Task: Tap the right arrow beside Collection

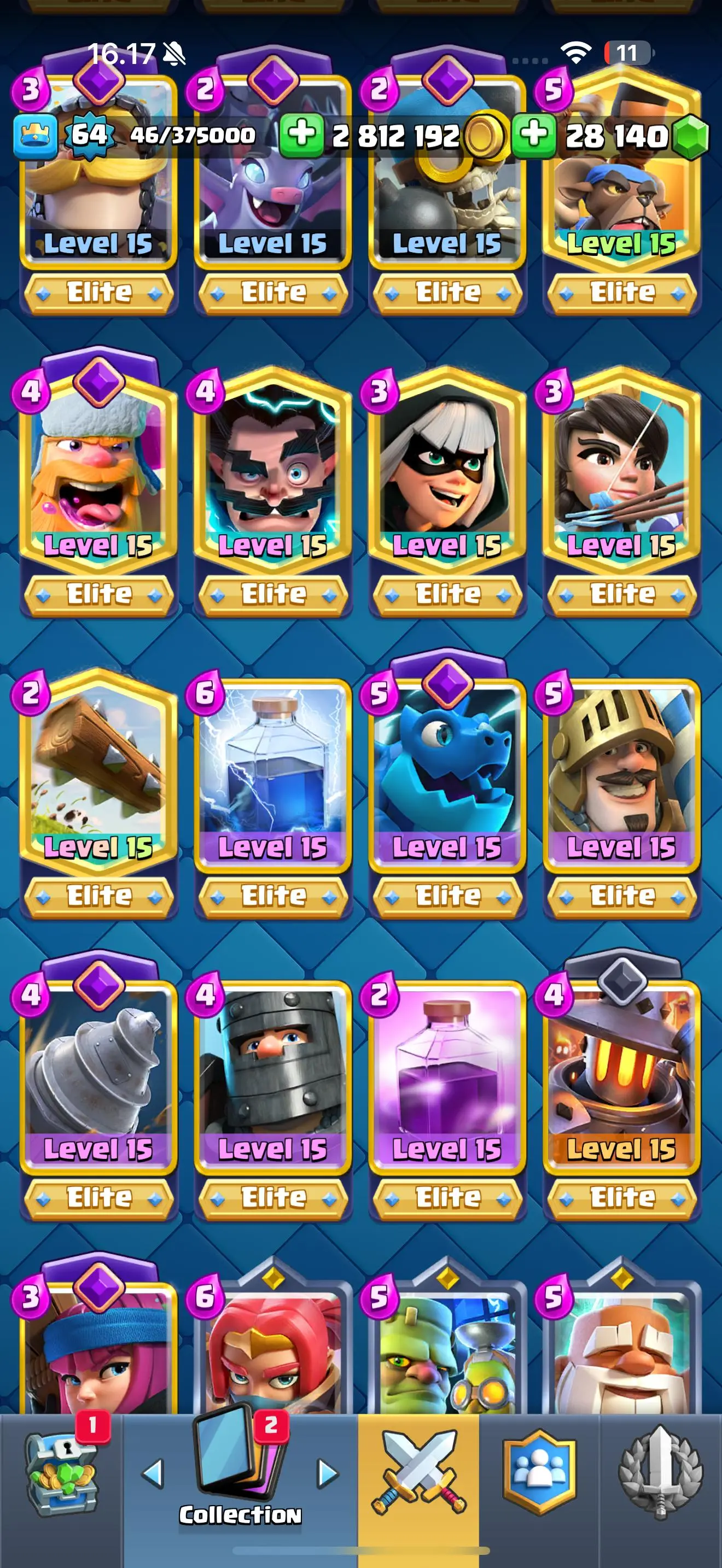Action: point(328,1473)
